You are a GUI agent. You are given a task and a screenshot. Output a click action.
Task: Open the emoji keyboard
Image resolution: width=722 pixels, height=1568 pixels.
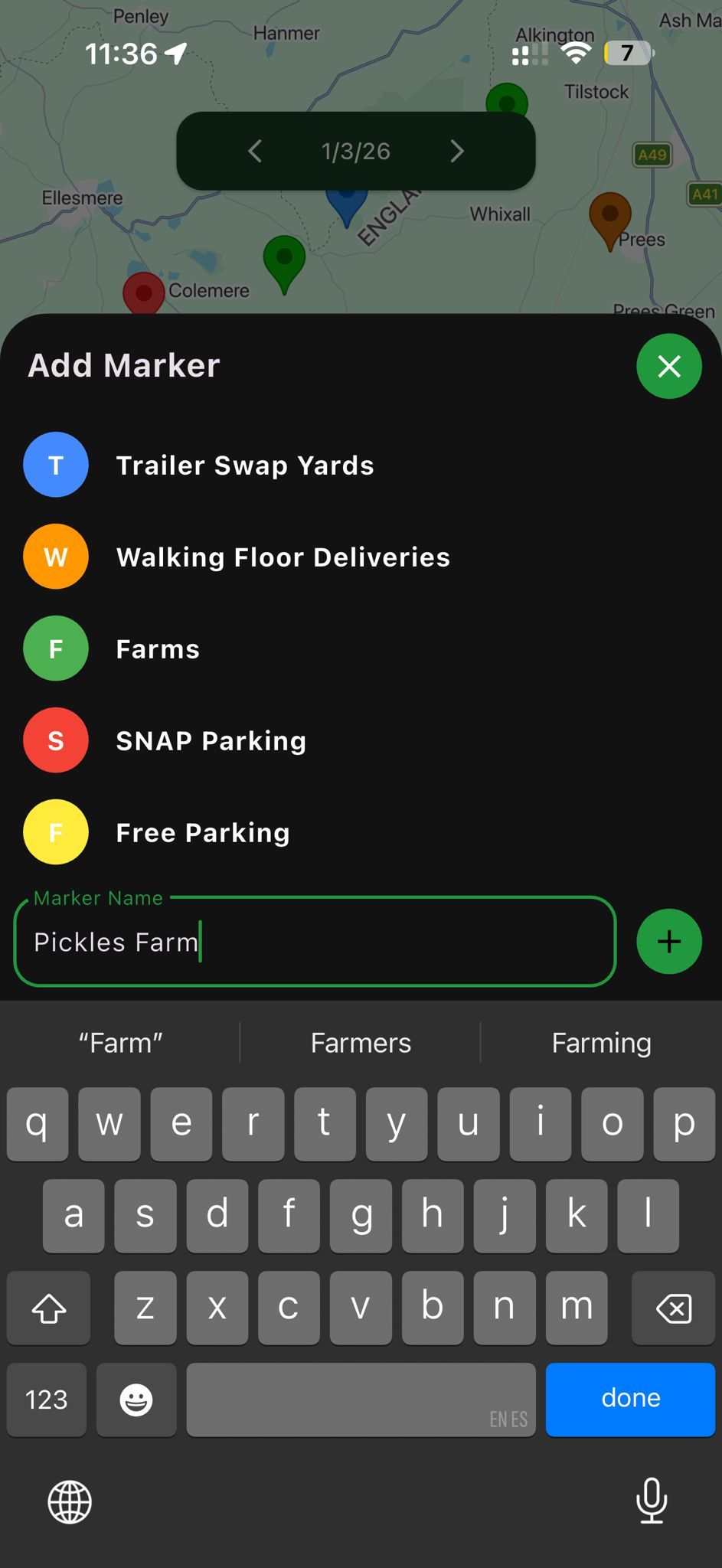(x=136, y=1400)
